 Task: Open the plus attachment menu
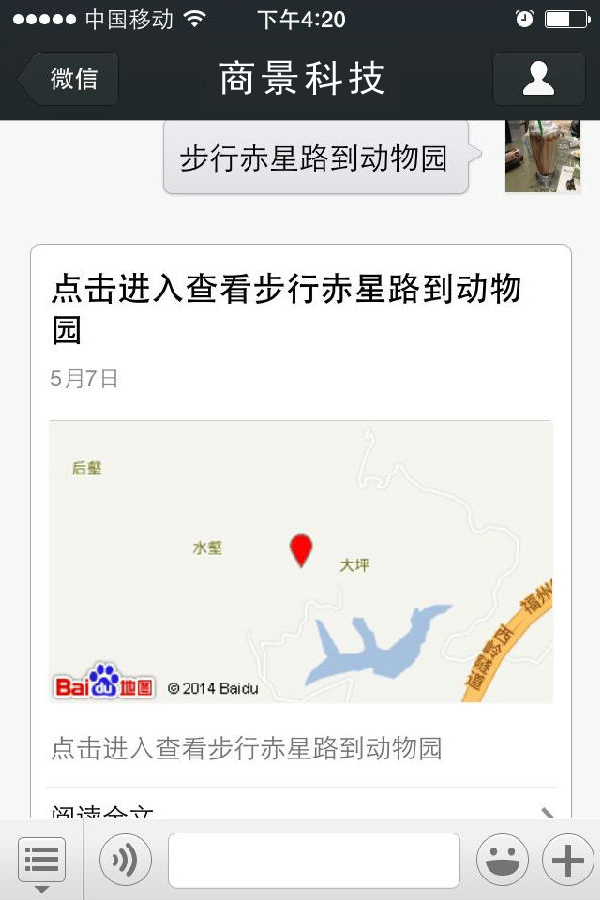click(x=567, y=860)
